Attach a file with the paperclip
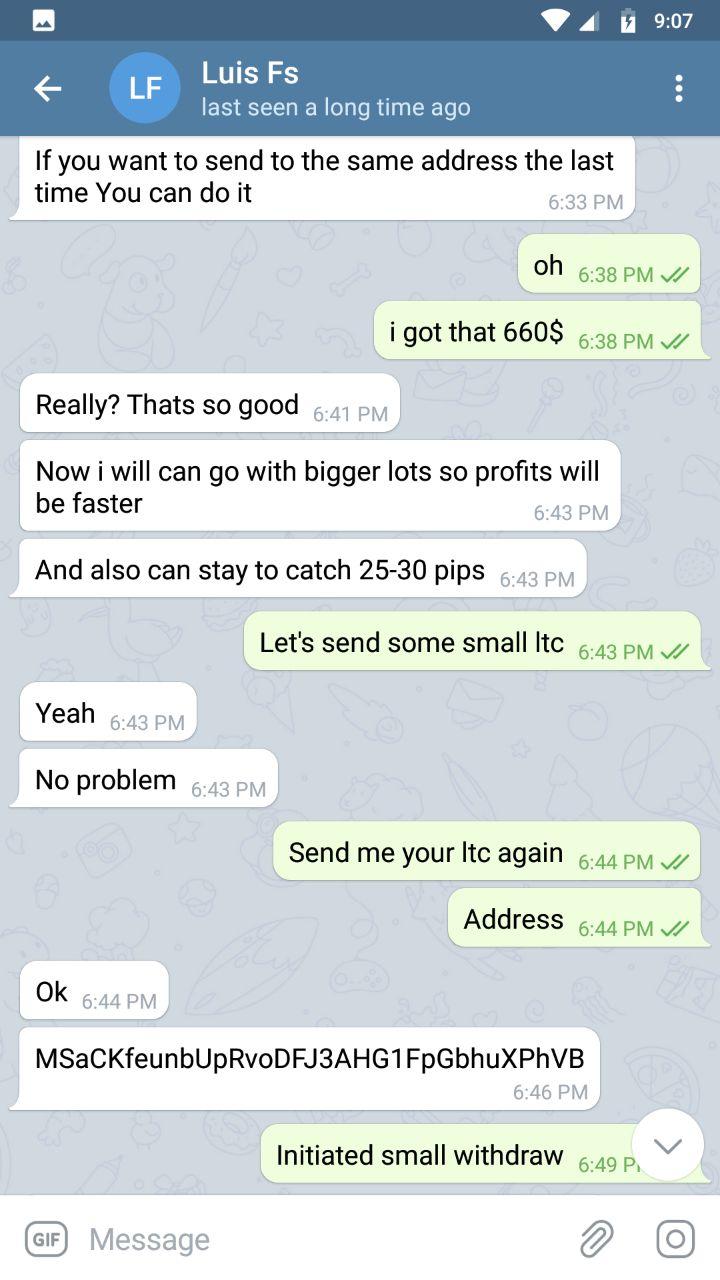Viewport: 720px width, 1280px height. 597,1239
